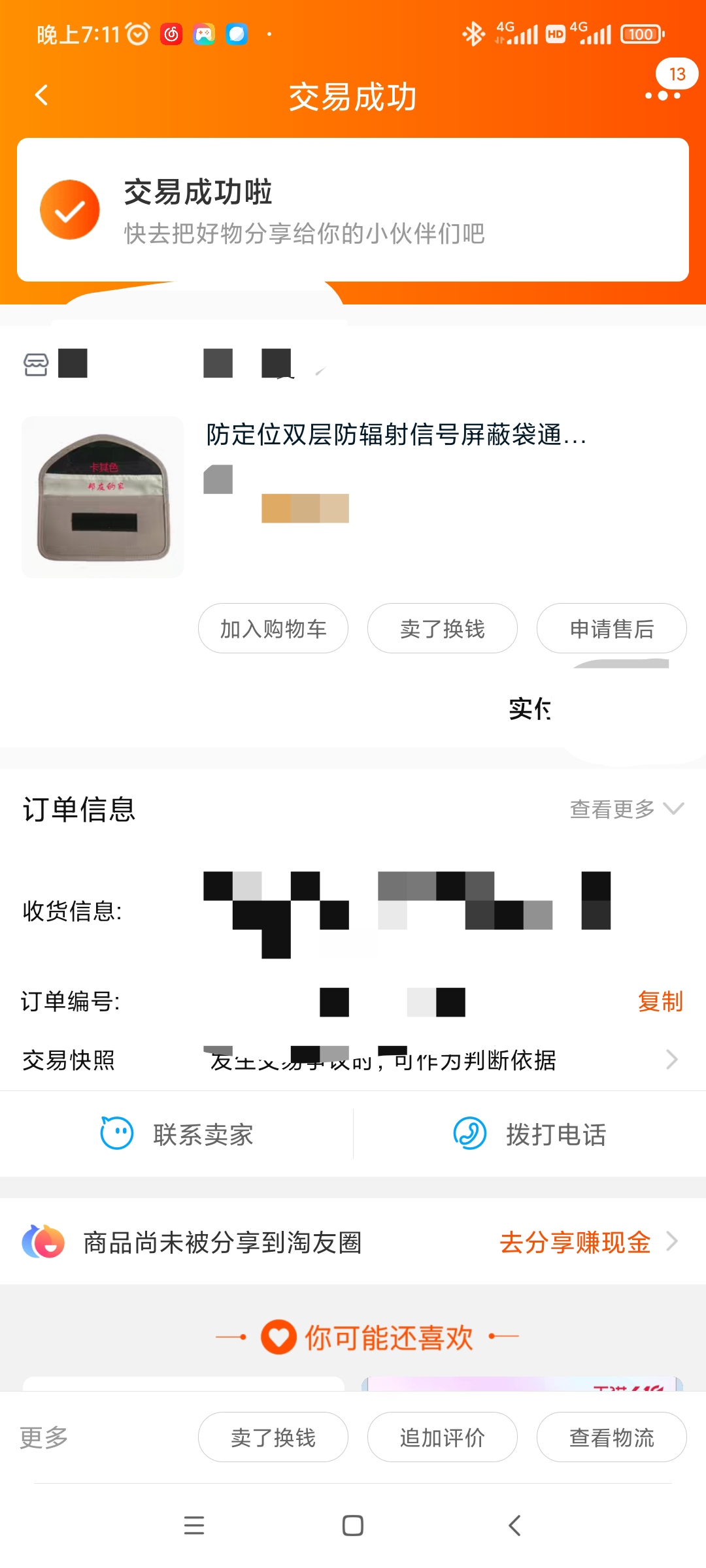The height and width of the screenshot is (1568, 706).
Task: Tap 联系卖家 to contact the seller
Action: click(176, 1134)
